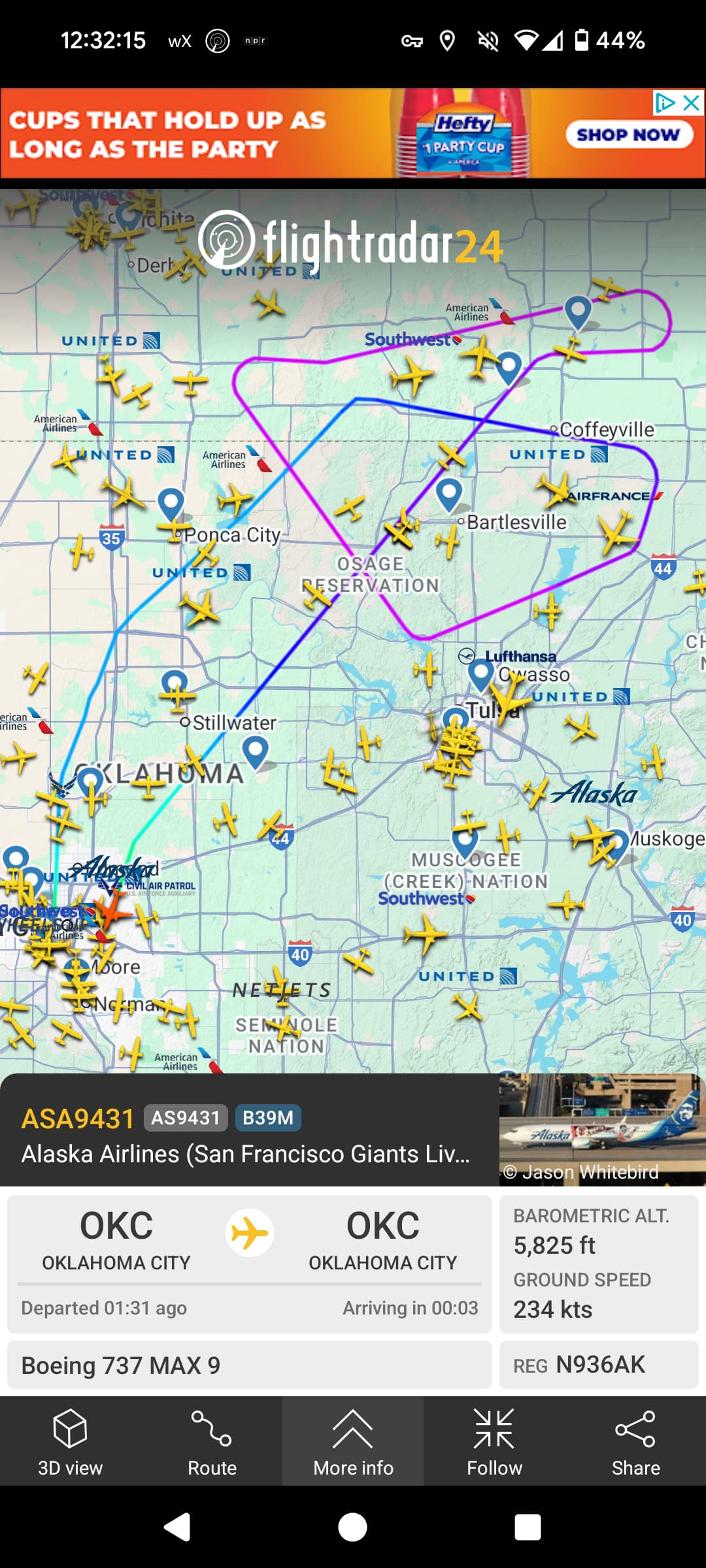This screenshot has width=706, height=1568.
Task: Open the Alaska aircraft photo by Jason Whitebird
Action: click(602, 1129)
